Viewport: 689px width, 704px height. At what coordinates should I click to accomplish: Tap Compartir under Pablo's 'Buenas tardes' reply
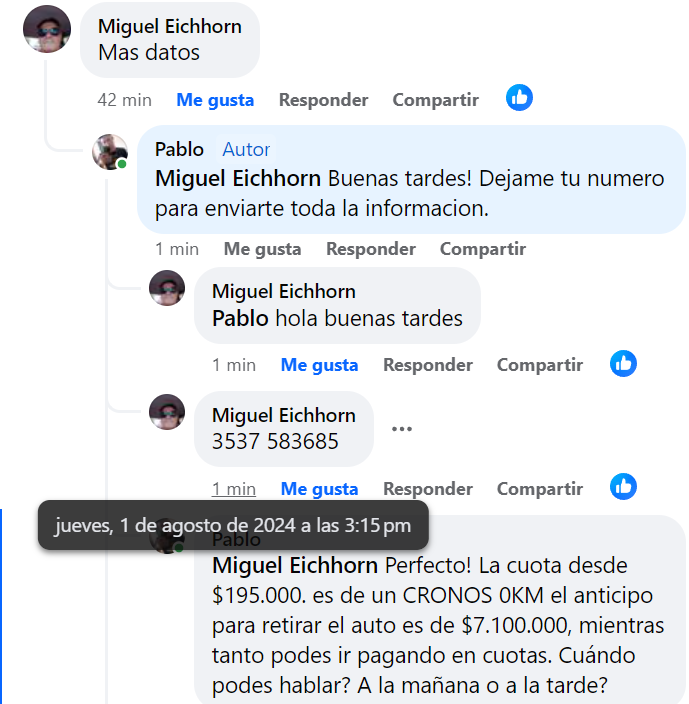click(x=482, y=249)
